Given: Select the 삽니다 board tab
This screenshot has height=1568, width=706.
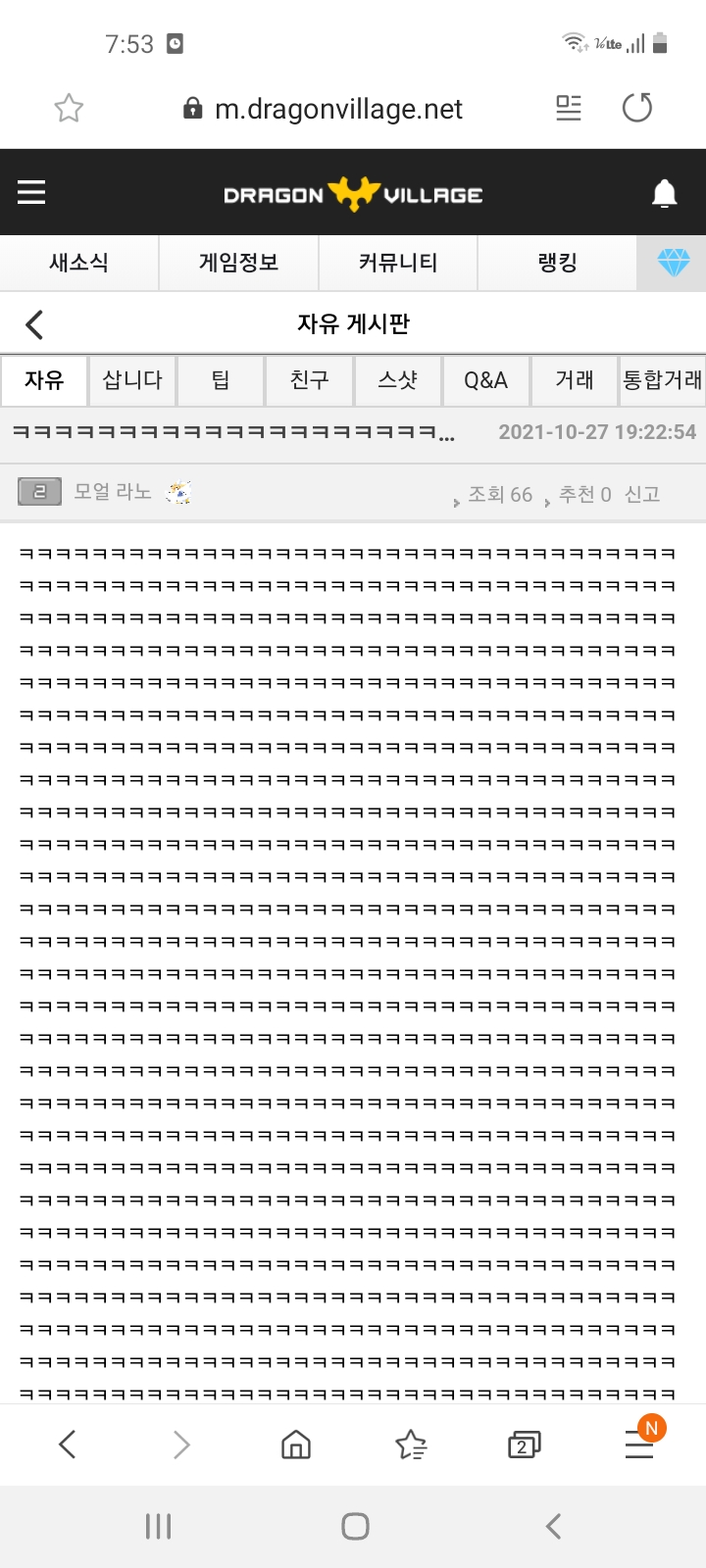Looking at the screenshot, I should [132, 380].
